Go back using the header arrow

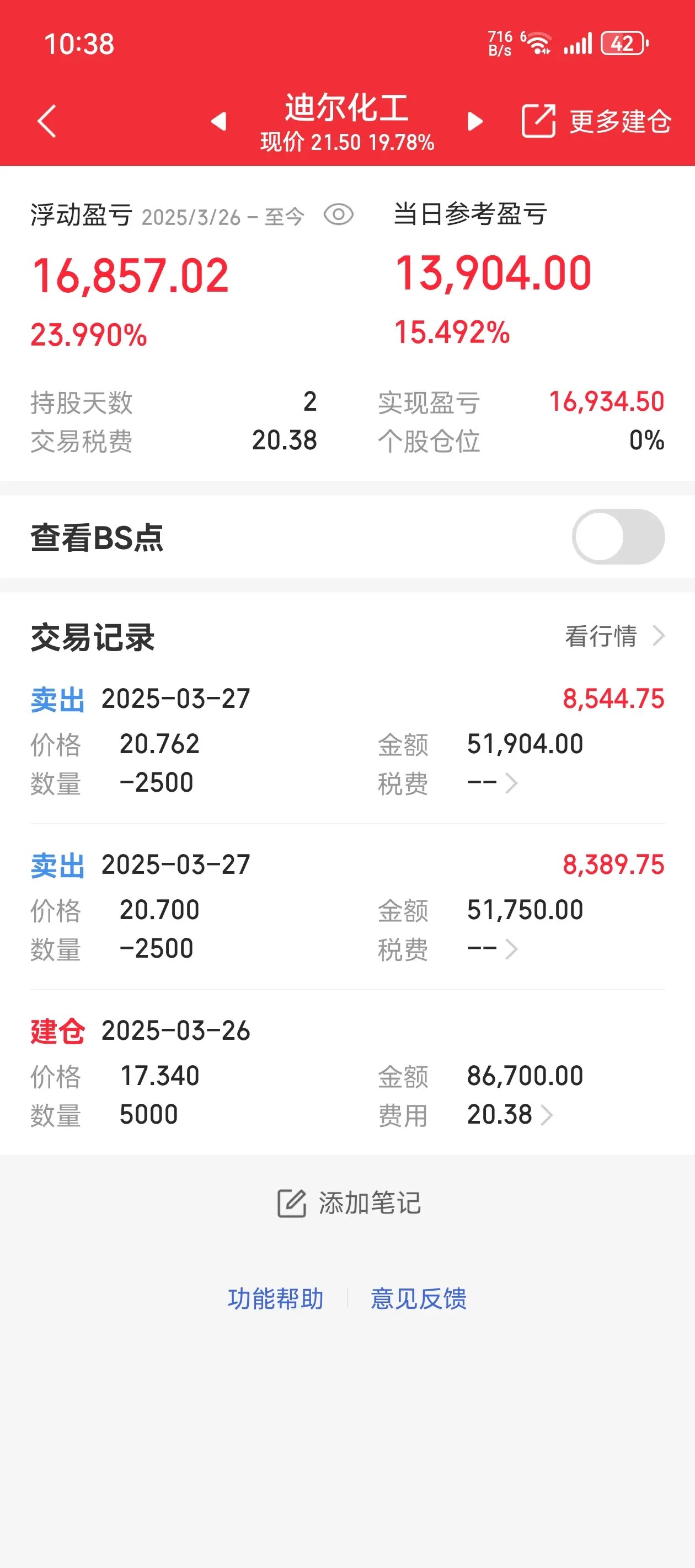(x=47, y=121)
